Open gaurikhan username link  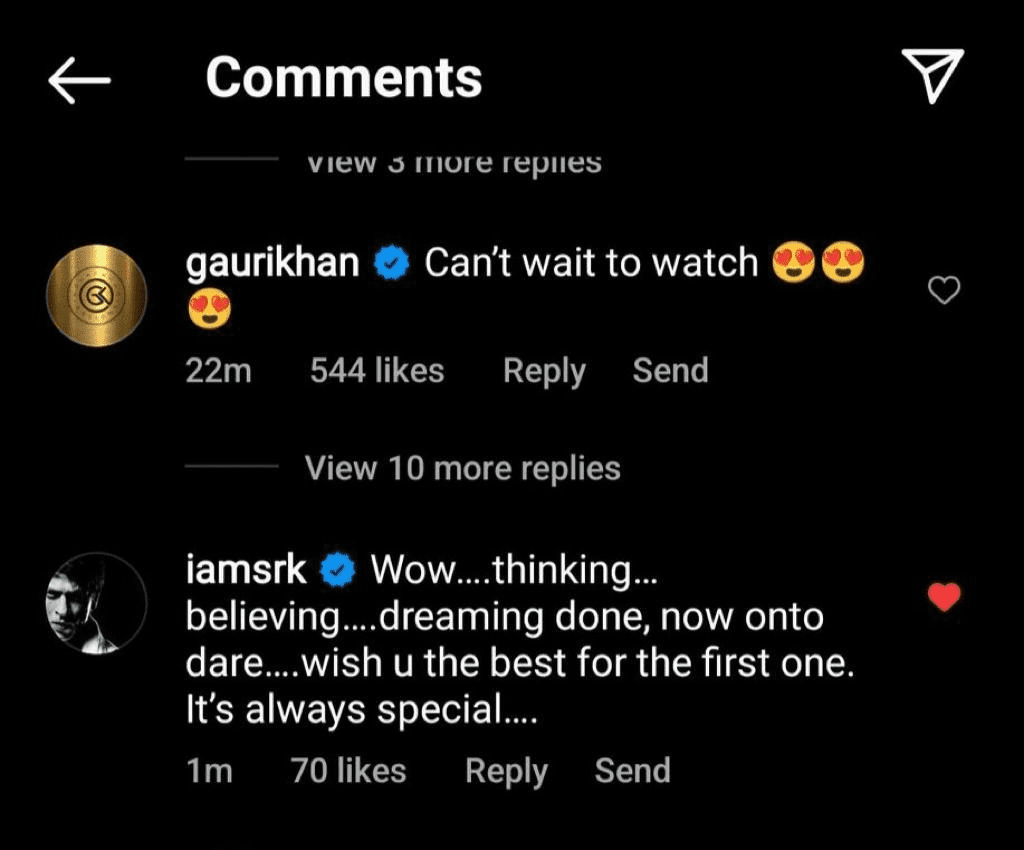272,263
